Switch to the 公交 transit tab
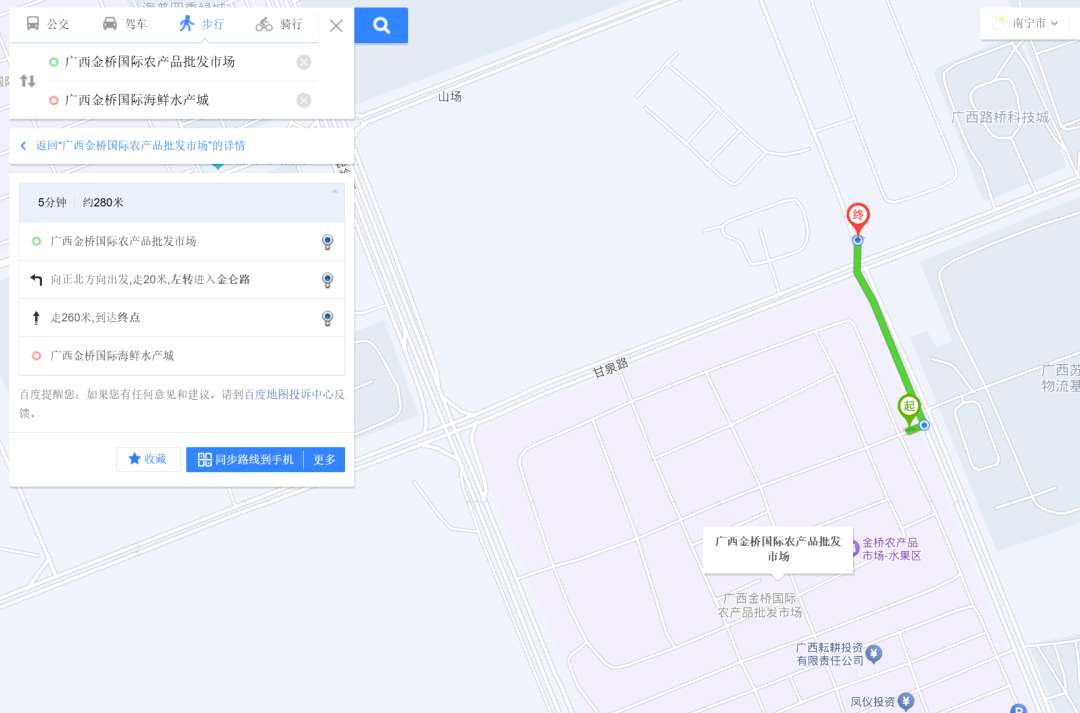This screenshot has height=713, width=1080. point(48,24)
